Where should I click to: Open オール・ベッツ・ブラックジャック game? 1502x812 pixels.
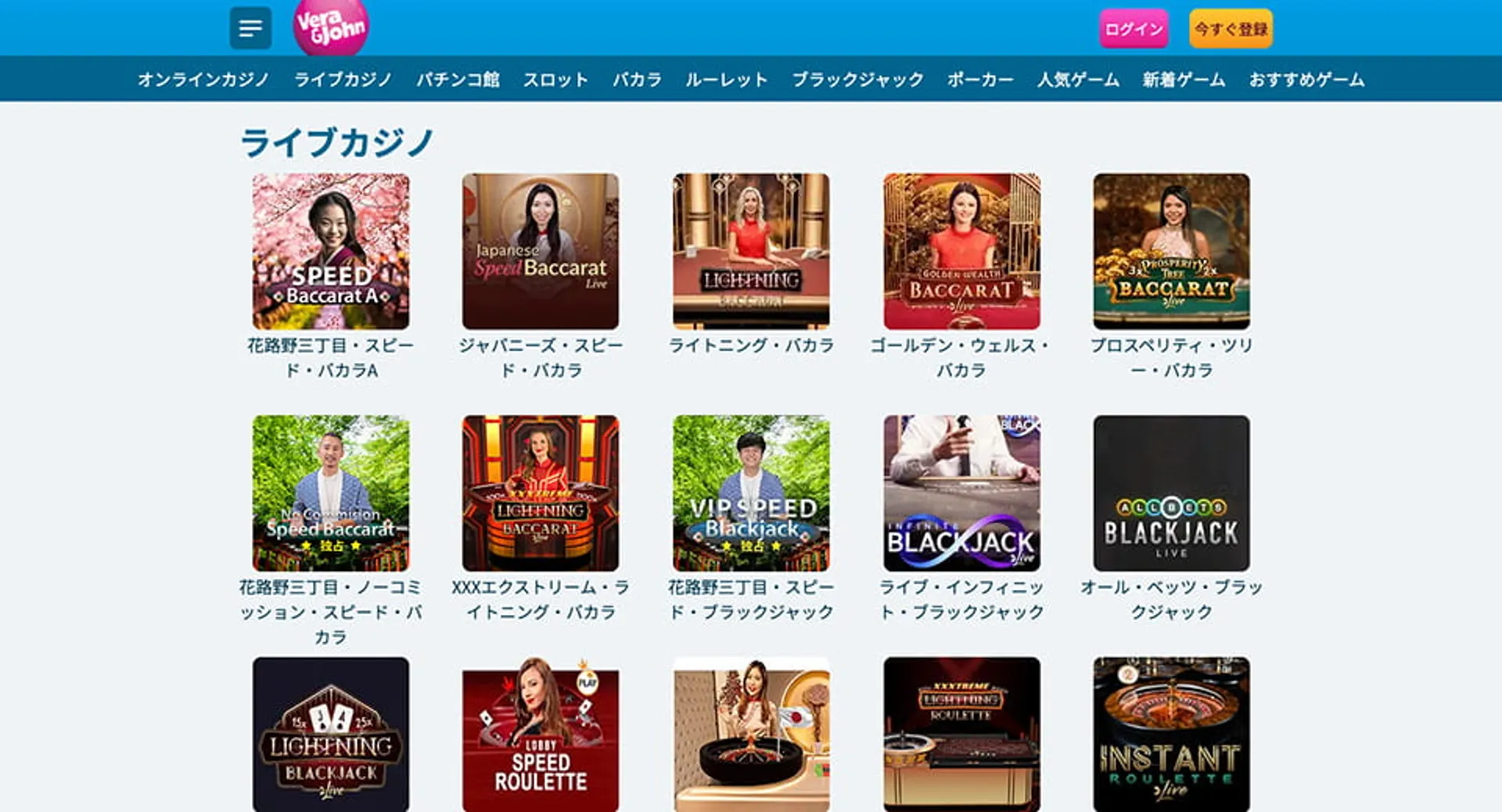pyautogui.click(x=1171, y=493)
